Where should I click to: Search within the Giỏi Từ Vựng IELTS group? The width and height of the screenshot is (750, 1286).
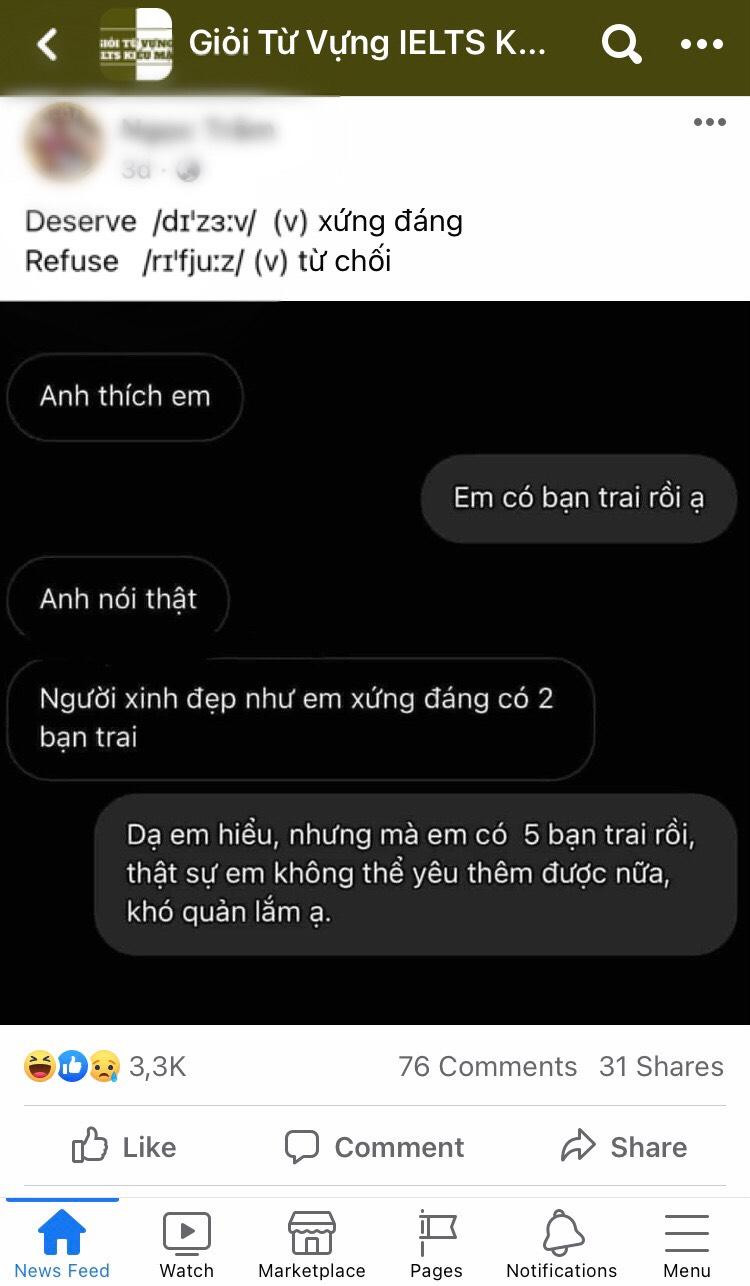point(621,44)
